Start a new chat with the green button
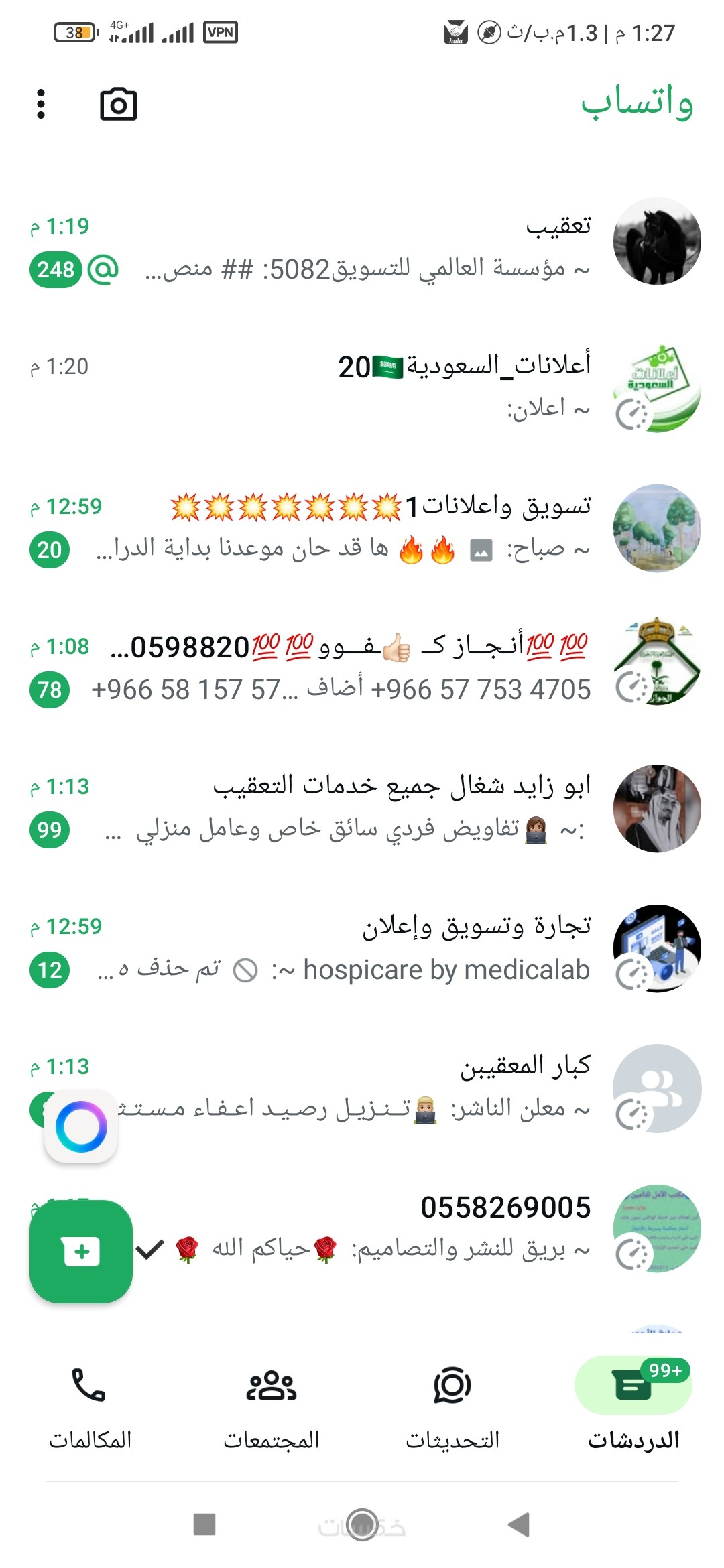 click(81, 1251)
